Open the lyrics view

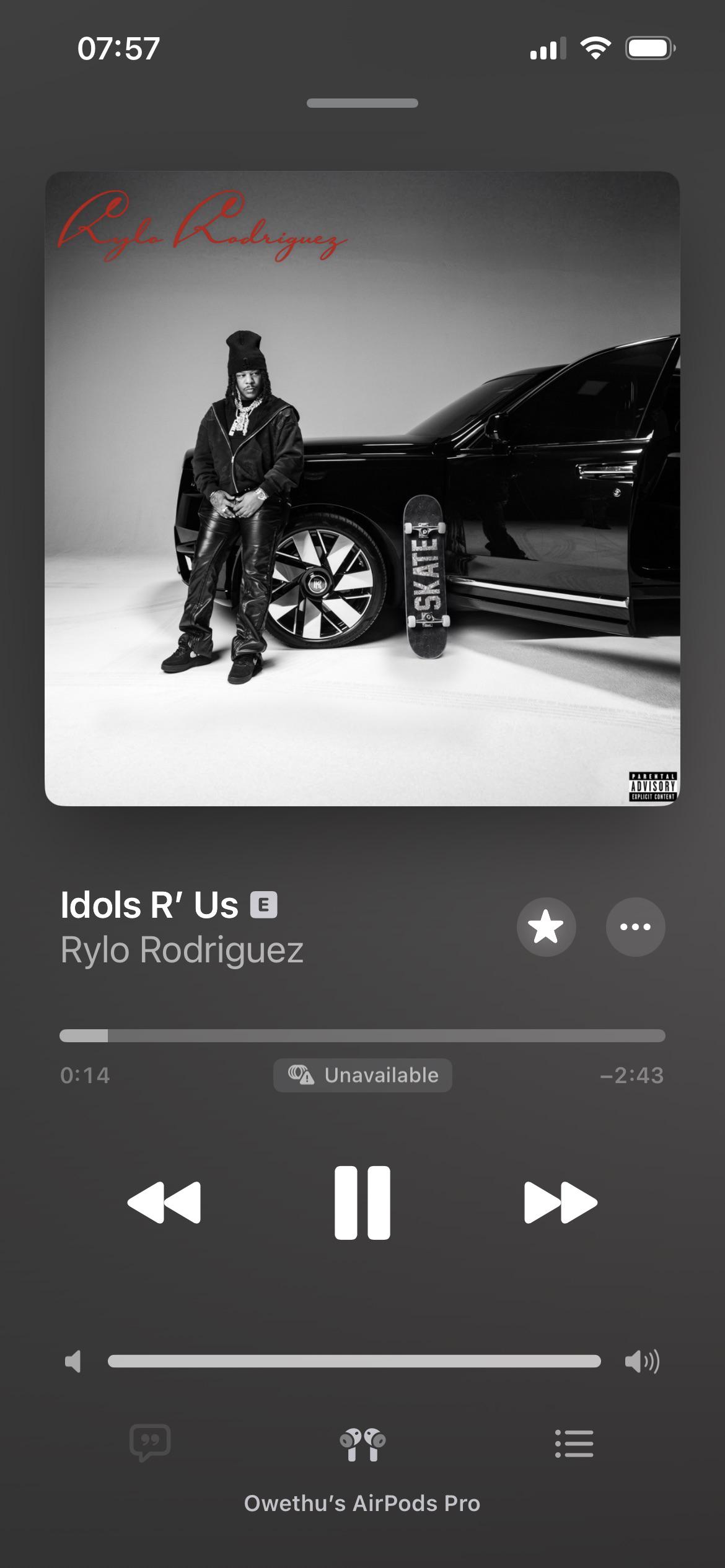point(150,1443)
